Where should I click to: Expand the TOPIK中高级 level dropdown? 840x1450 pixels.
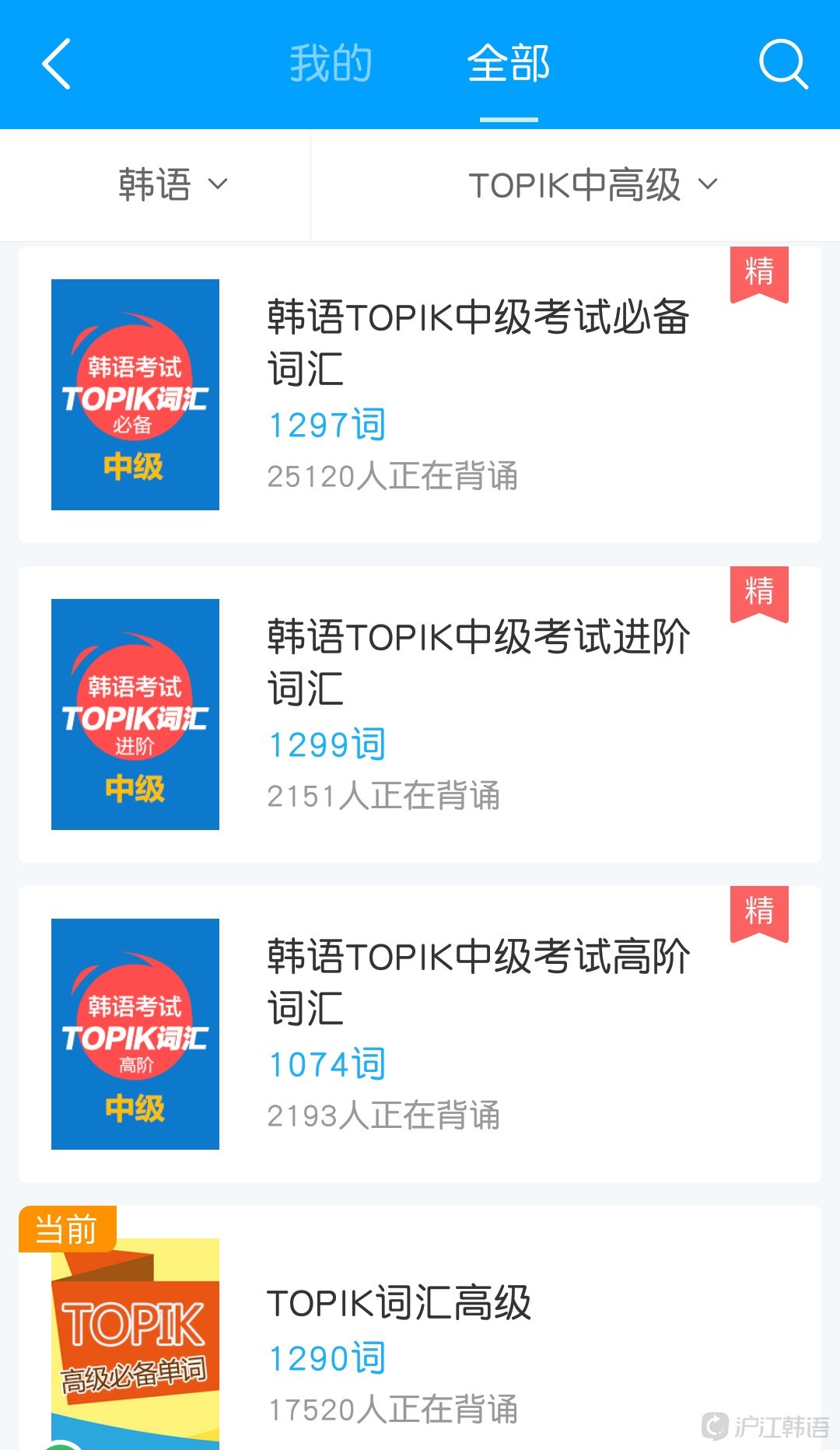[x=576, y=185]
